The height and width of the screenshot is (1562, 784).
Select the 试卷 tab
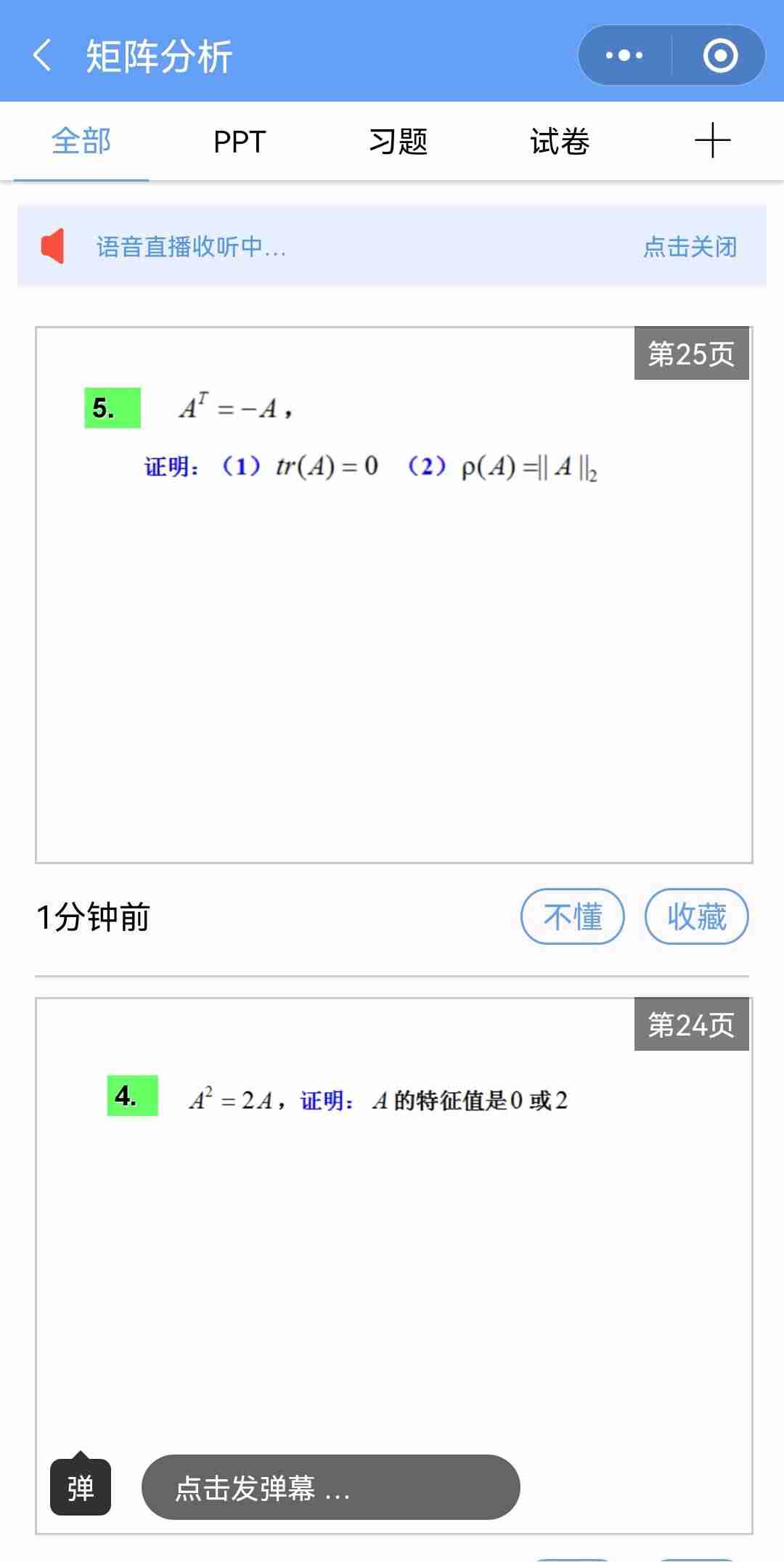click(560, 142)
